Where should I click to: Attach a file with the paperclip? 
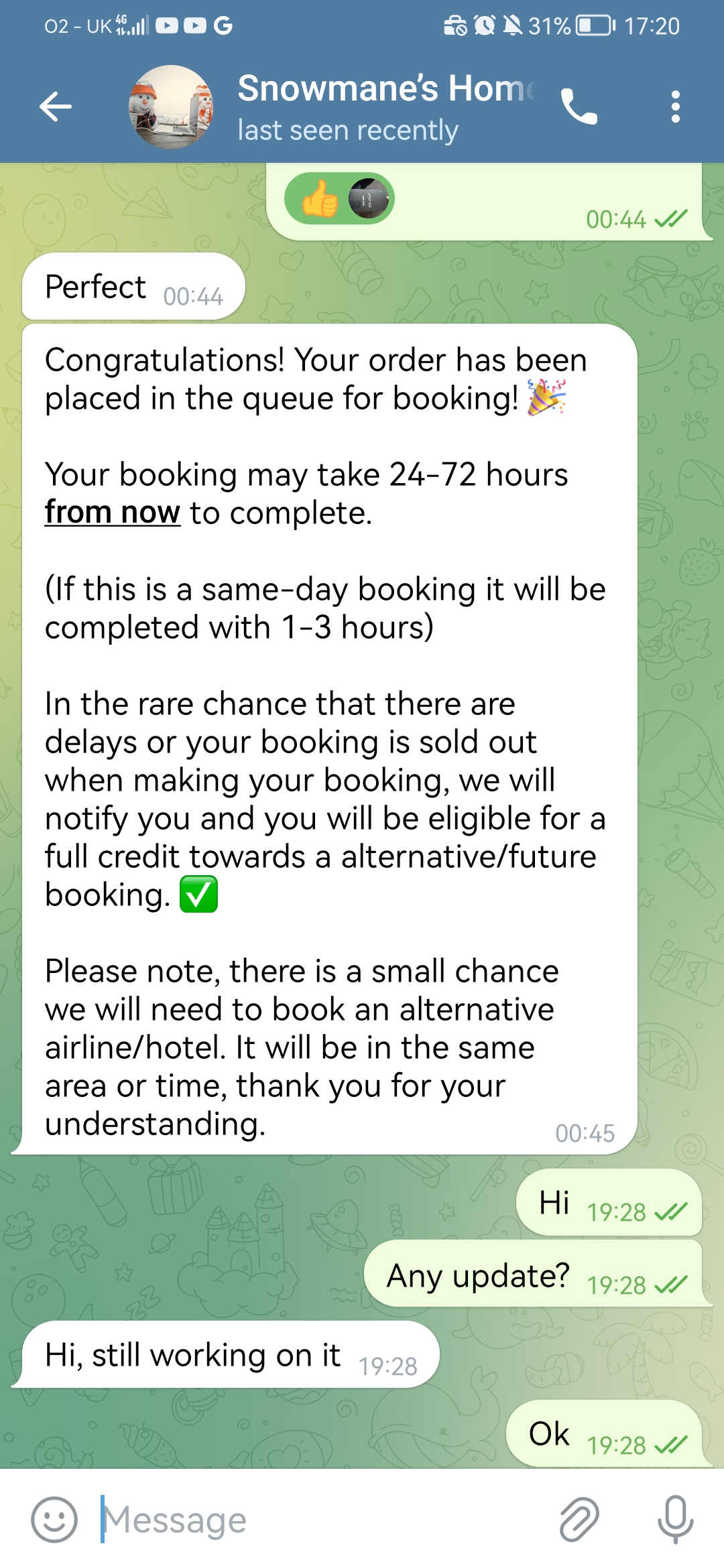[x=579, y=1519]
